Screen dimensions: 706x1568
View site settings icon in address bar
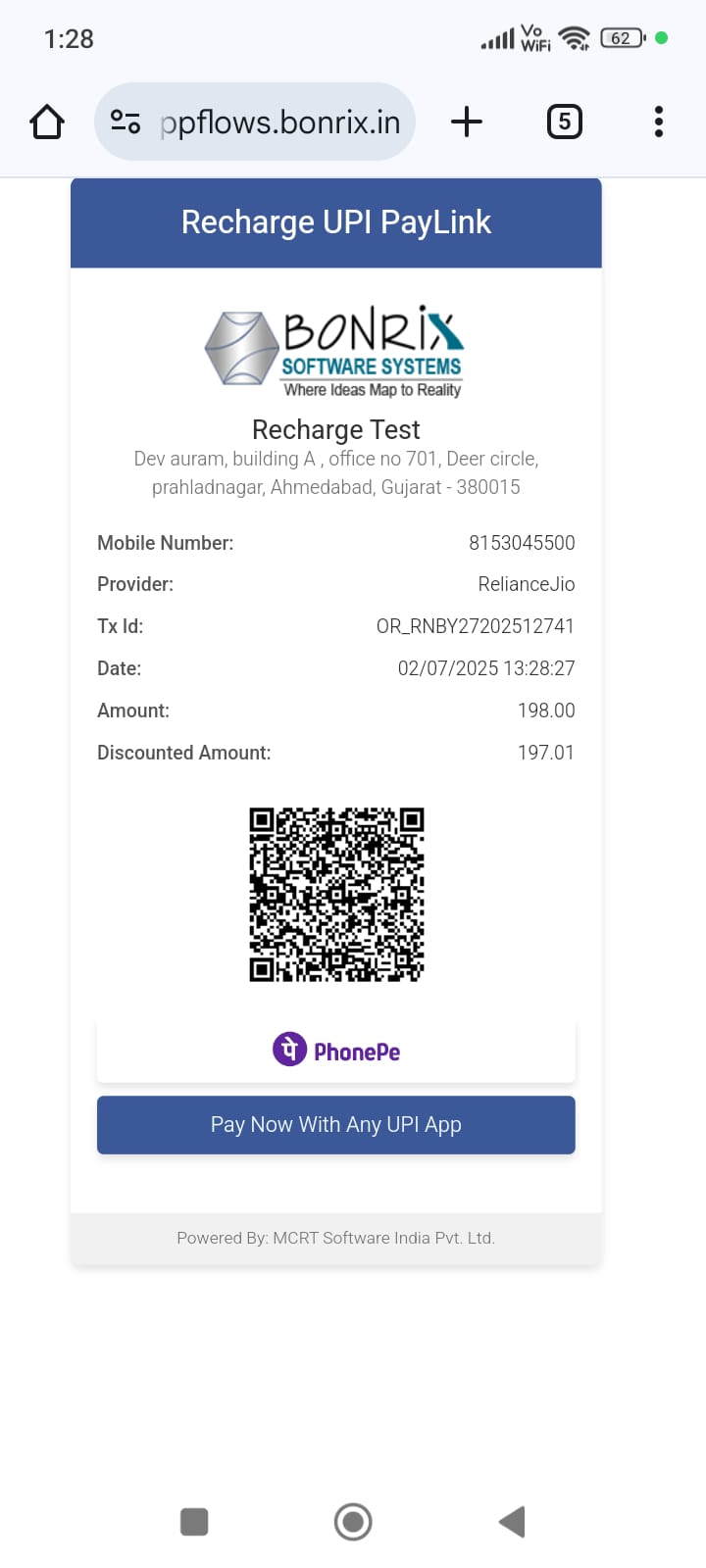(x=126, y=122)
